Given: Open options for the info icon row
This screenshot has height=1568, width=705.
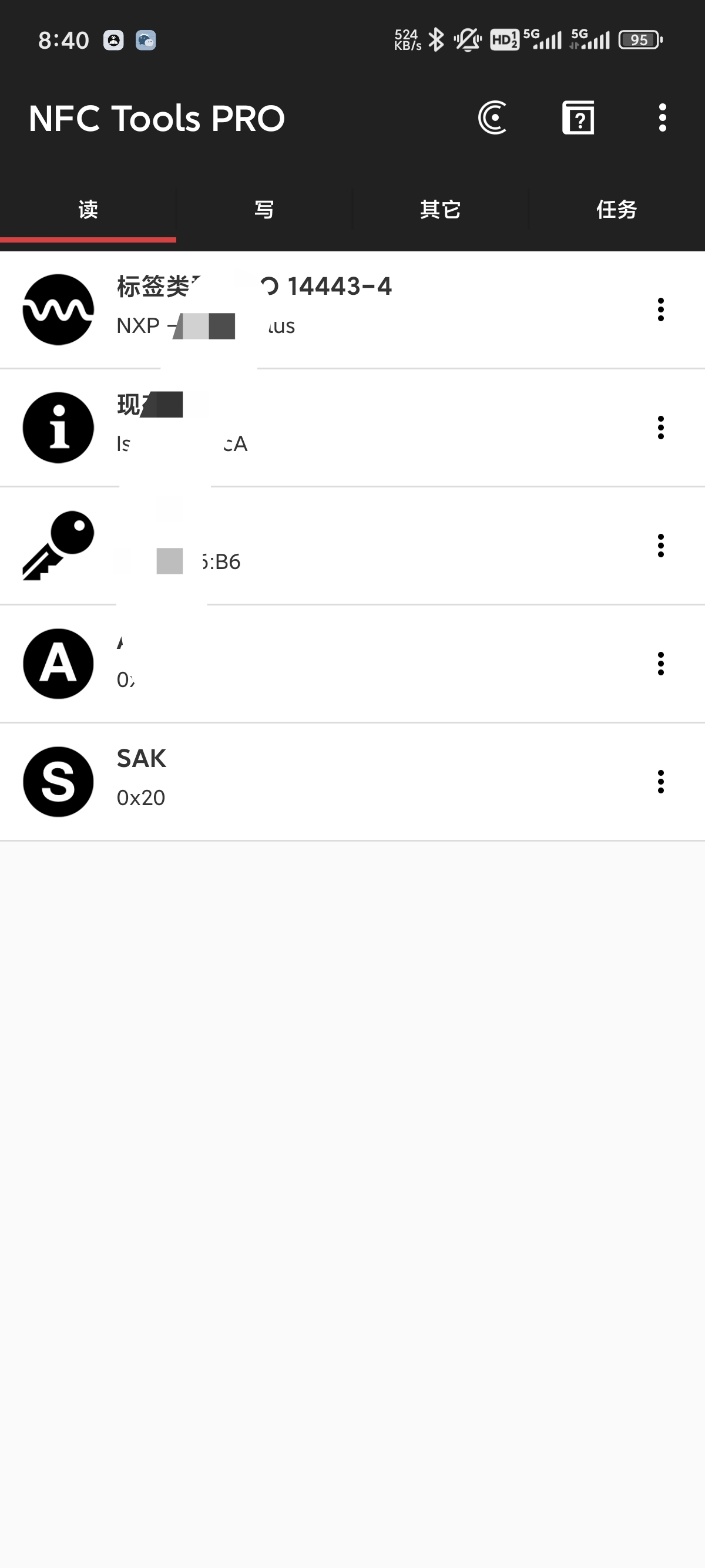Looking at the screenshot, I should click(660, 428).
